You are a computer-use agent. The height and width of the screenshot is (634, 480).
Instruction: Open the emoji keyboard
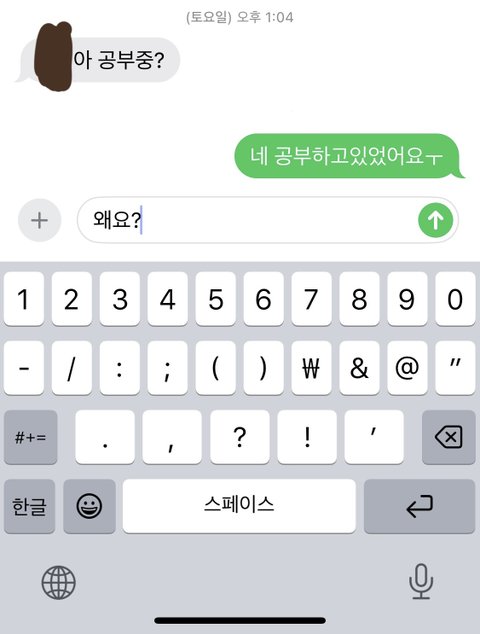point(89,506)
